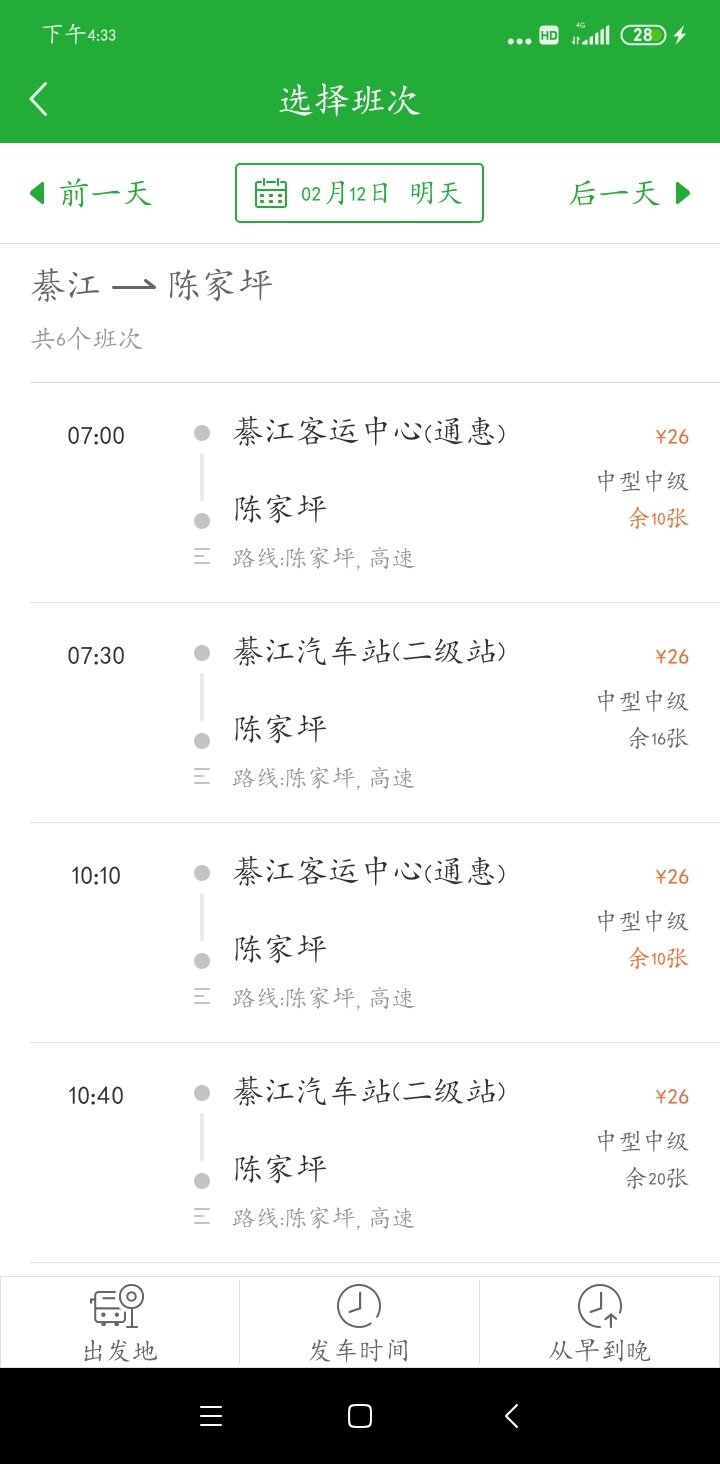Switch to the previous day 前一天
This screenshot has width=720, height=1464.
(x=91, y=193)
